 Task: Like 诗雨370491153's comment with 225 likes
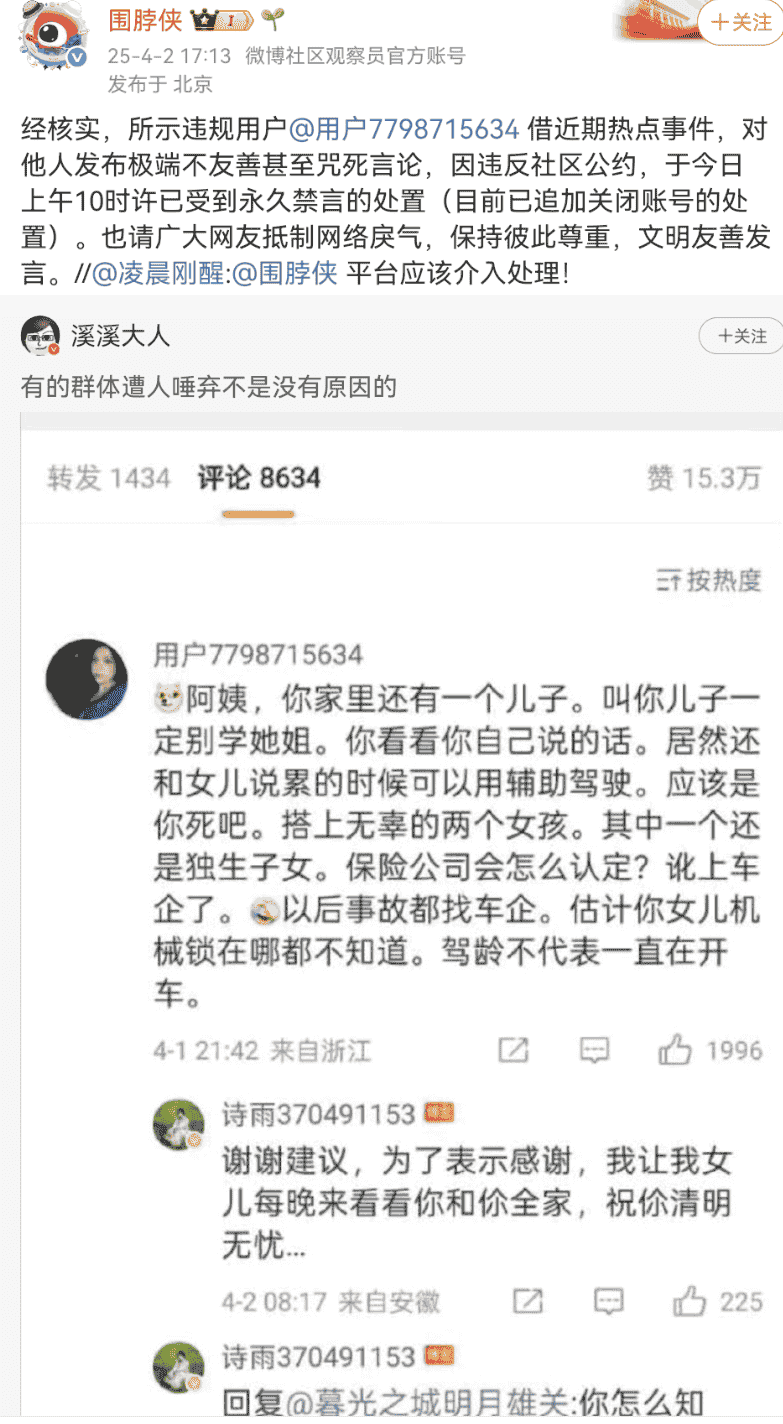pos(688,1302)
